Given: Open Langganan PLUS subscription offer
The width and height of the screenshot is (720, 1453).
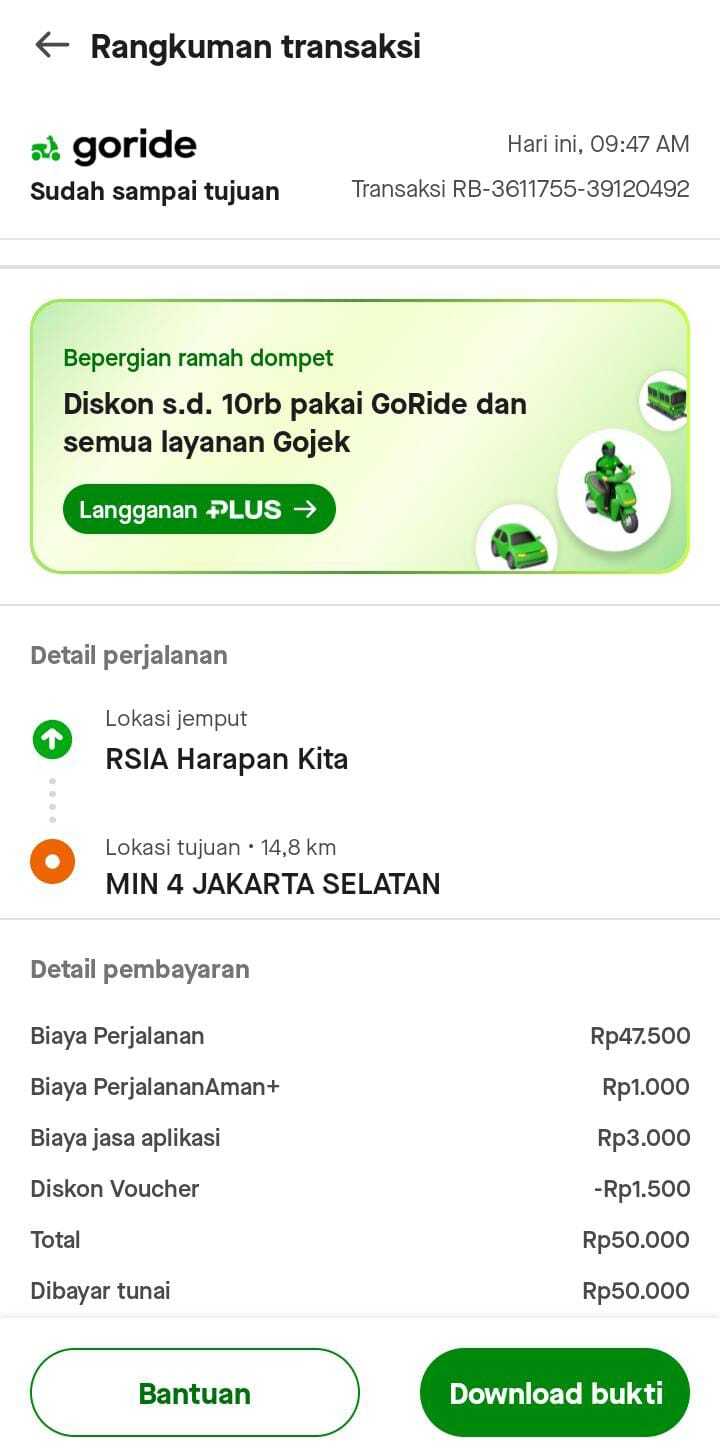Looking at the screenshot, I should pyautogui.click(x=199, y=509).
